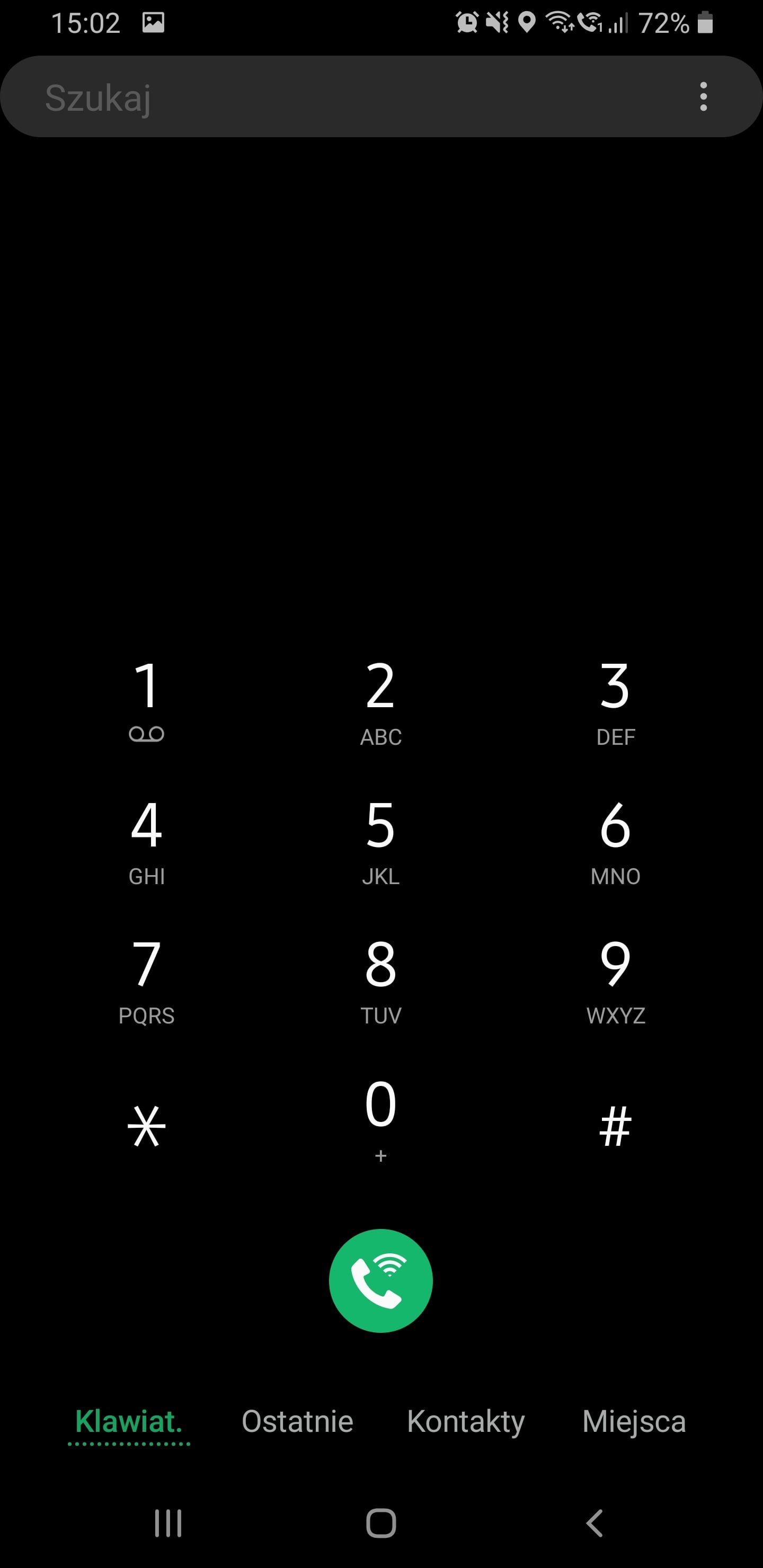
Task: Select the Klawiat. keypad tab
Action: pyautogui.click(x=129, y=1422)
